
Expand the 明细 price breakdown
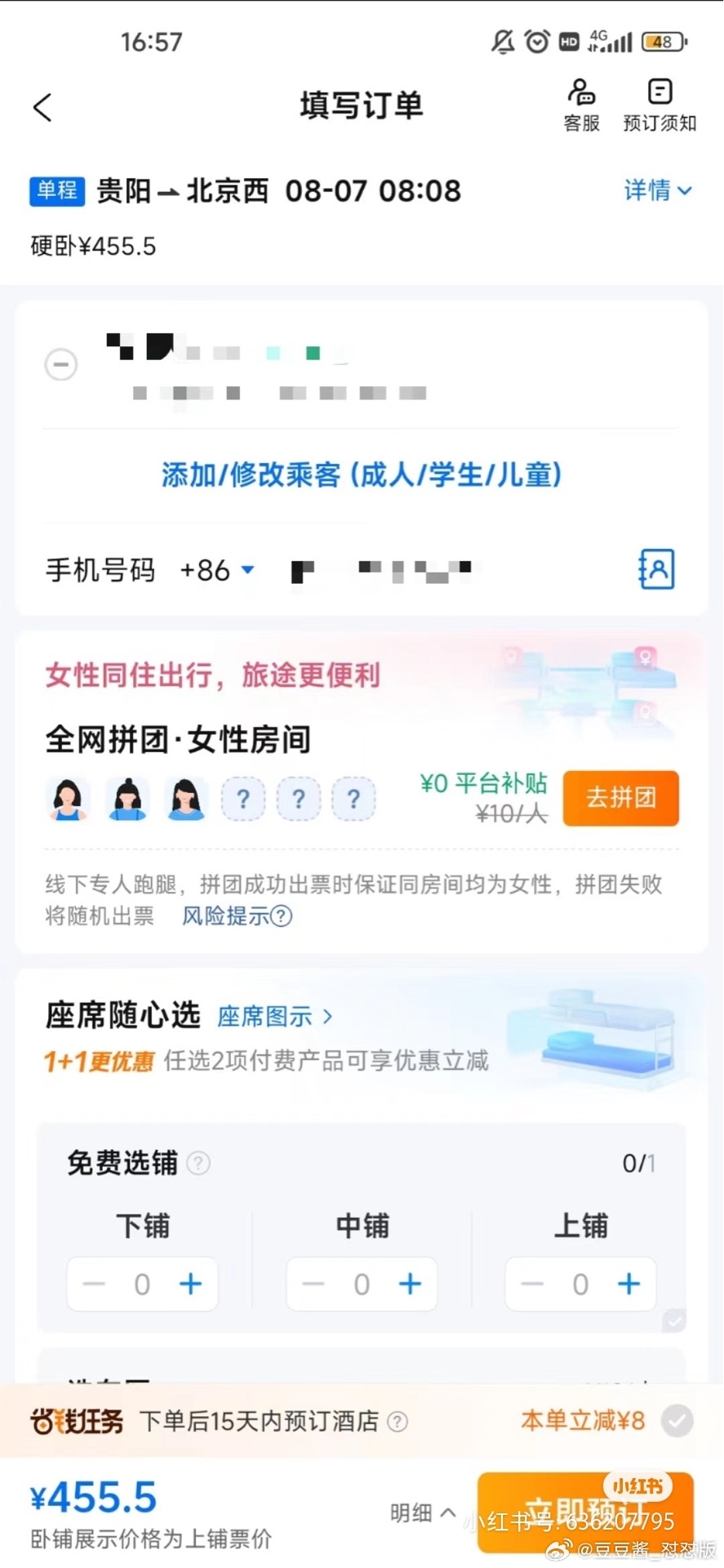(x=422, y=1513)
